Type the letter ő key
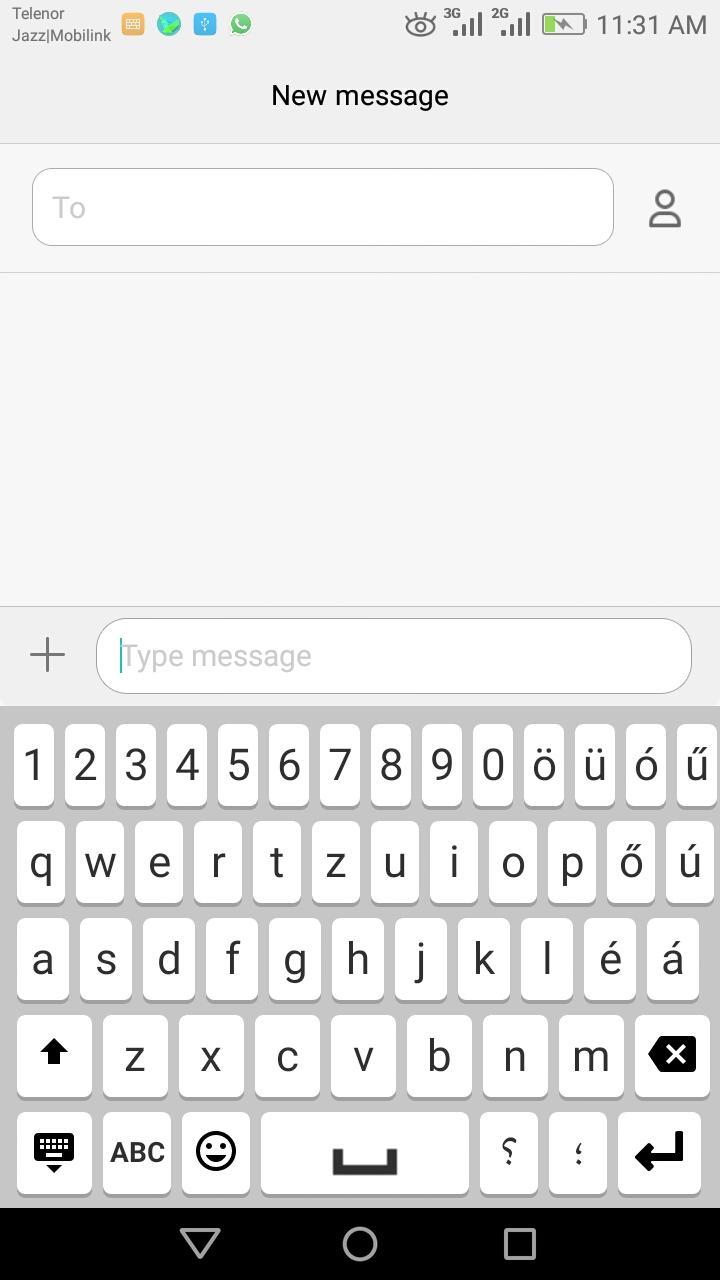The width and height of the screenshot is (720, 1280). coord(630,862)
